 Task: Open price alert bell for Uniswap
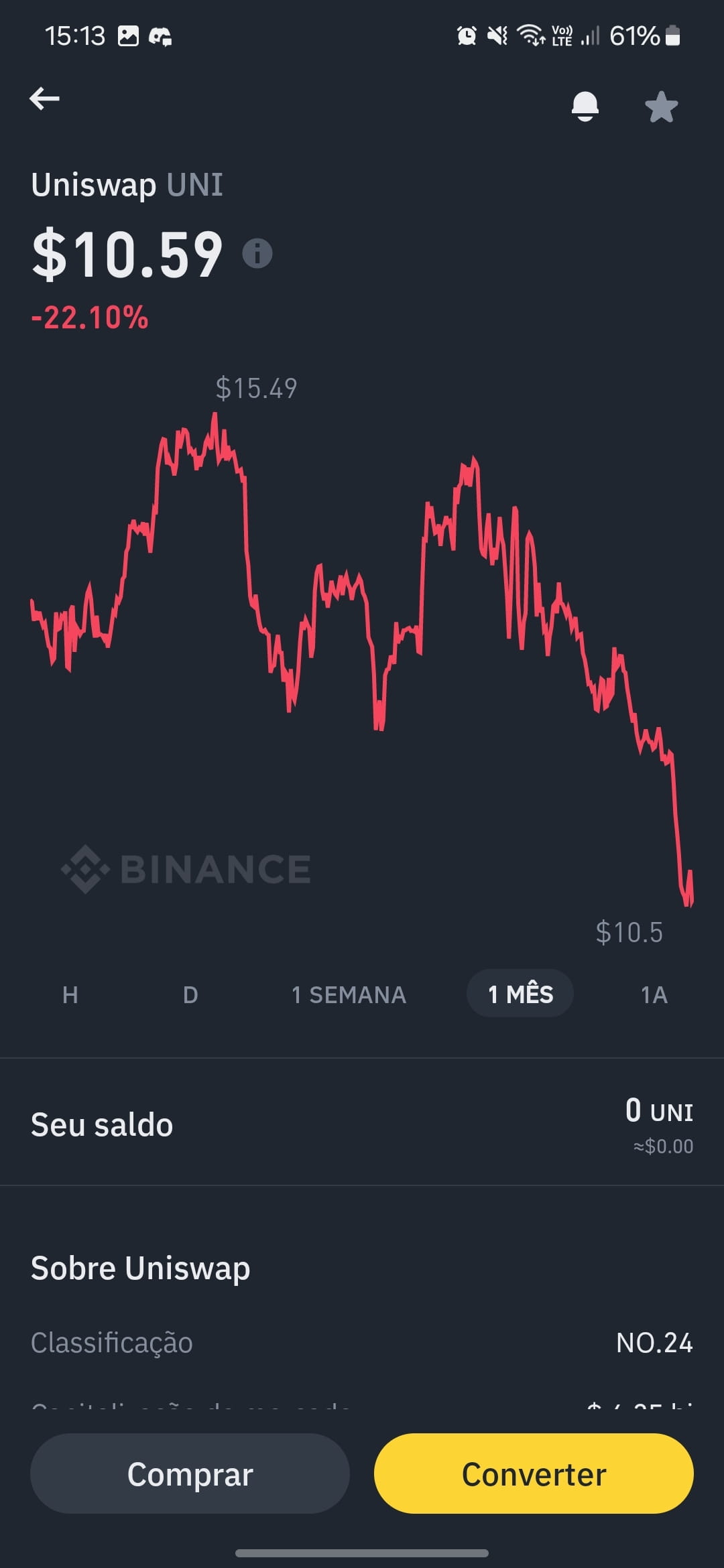tap(585, 106)
